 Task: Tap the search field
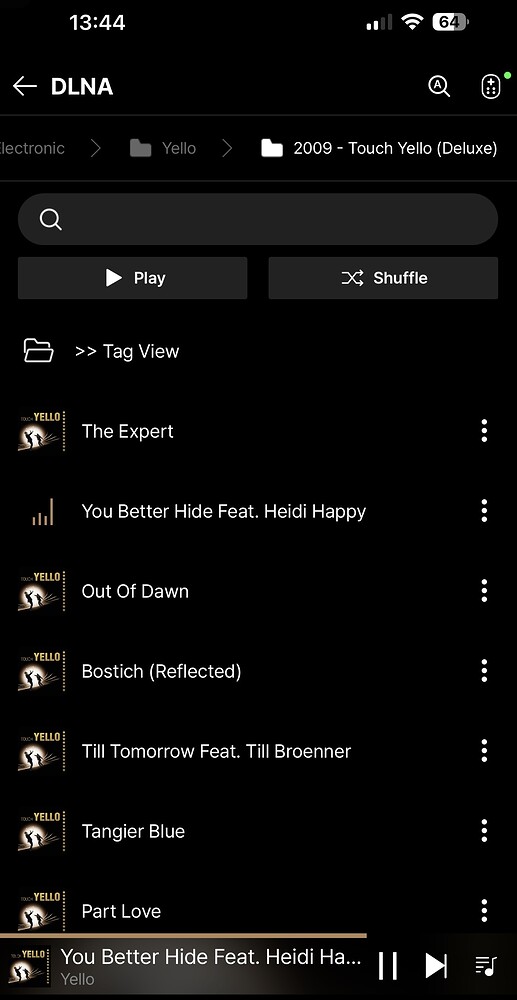(258, 219)
